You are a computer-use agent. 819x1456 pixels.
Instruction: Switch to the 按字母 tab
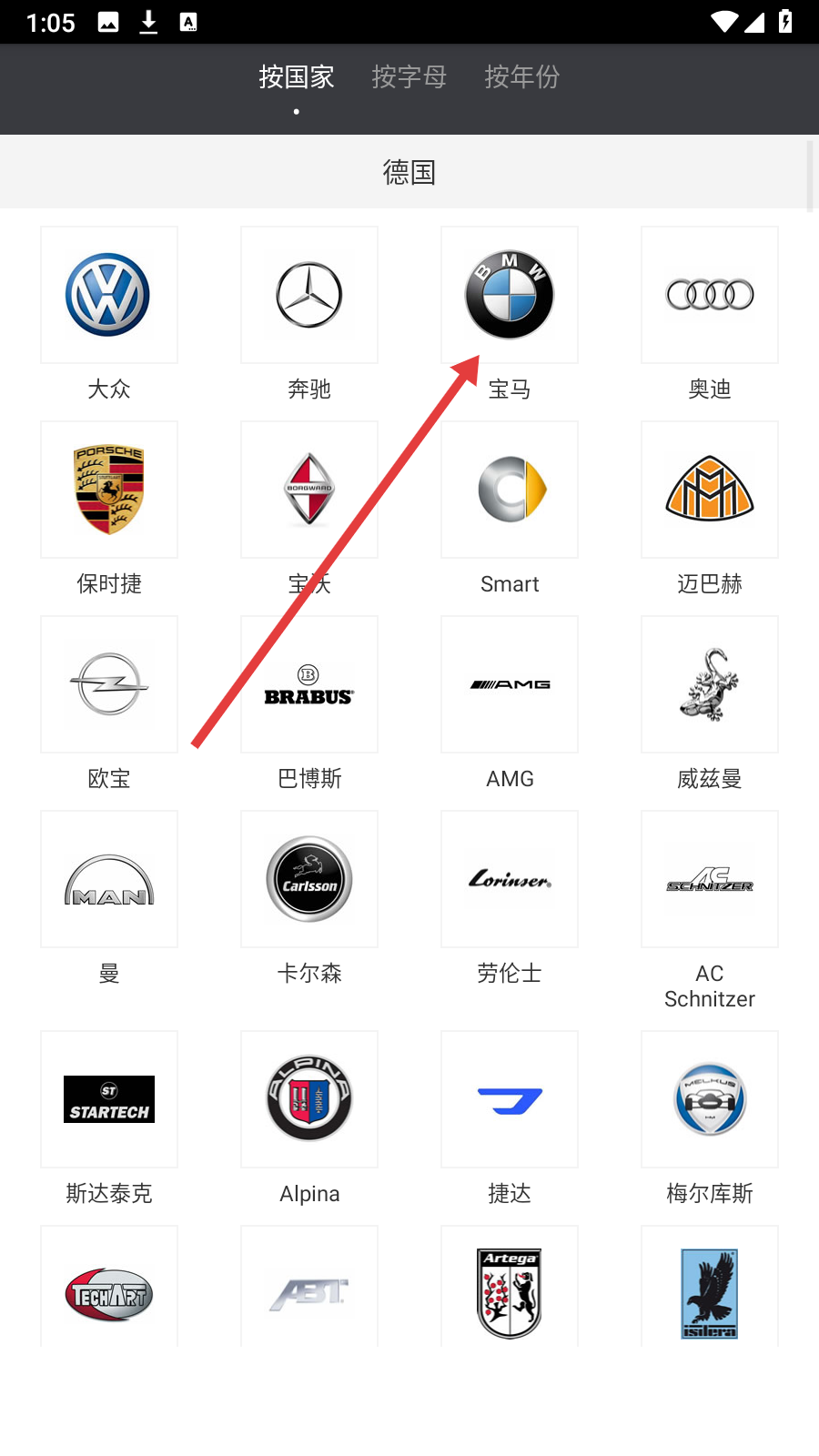[409, 77]
